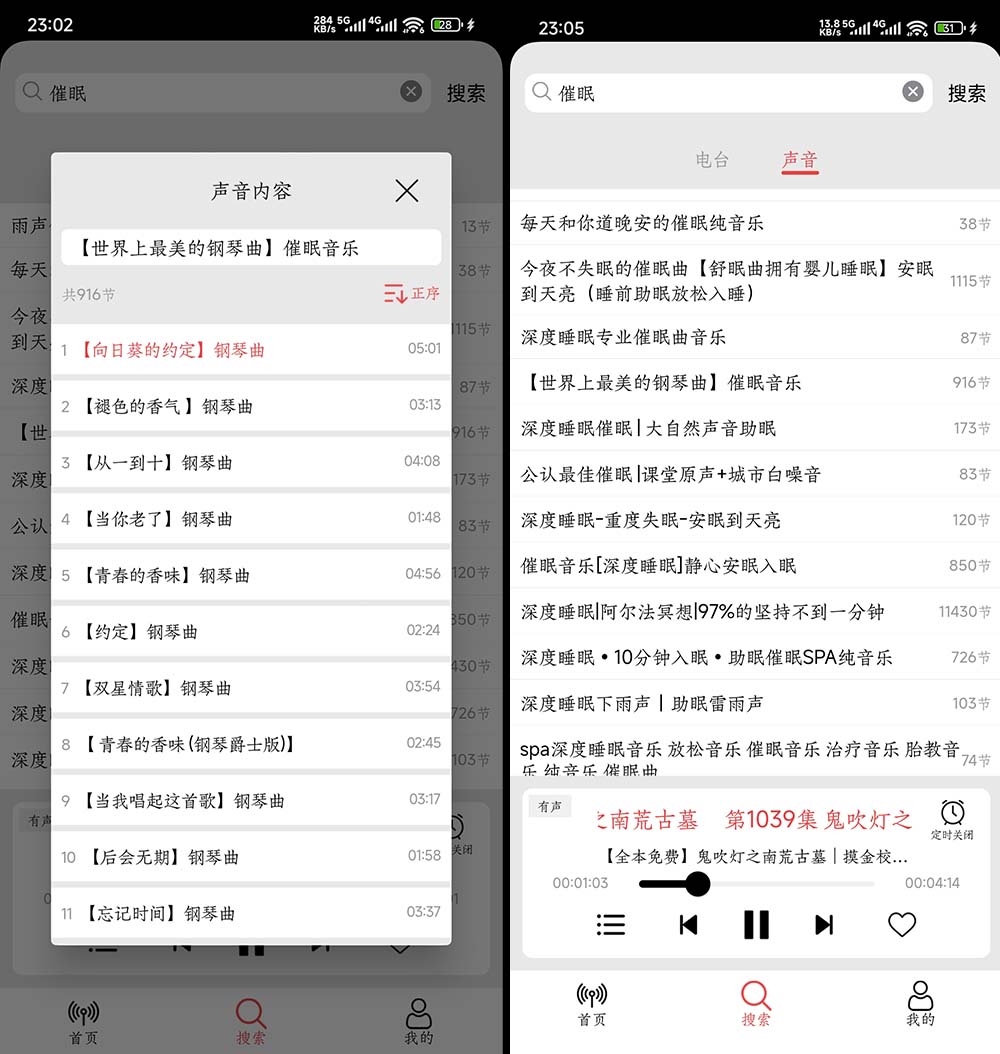Go back to previous episode
The height and width of the screenshot is (1054, 1000).
pos(688,925)
